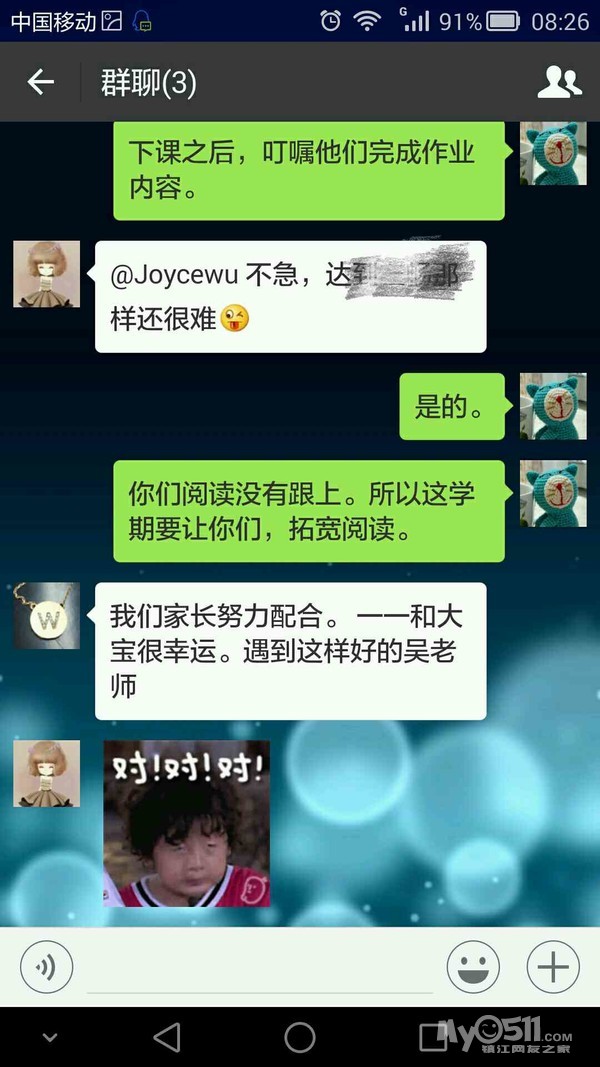Open group chat members info
The width and height of the screenshot is (600, 1067).
point(559,82)
